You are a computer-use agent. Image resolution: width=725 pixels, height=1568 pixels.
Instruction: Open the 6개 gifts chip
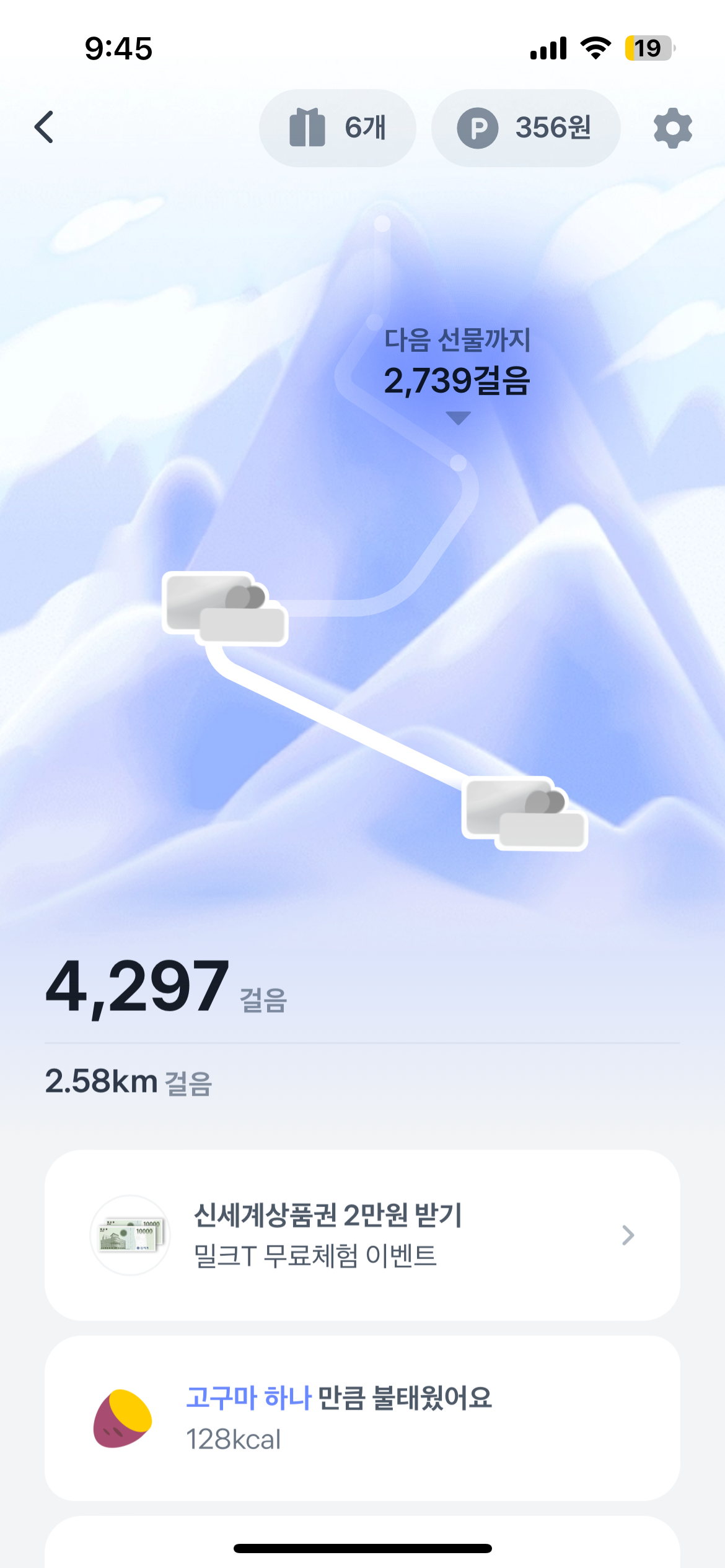pos(337,128)
